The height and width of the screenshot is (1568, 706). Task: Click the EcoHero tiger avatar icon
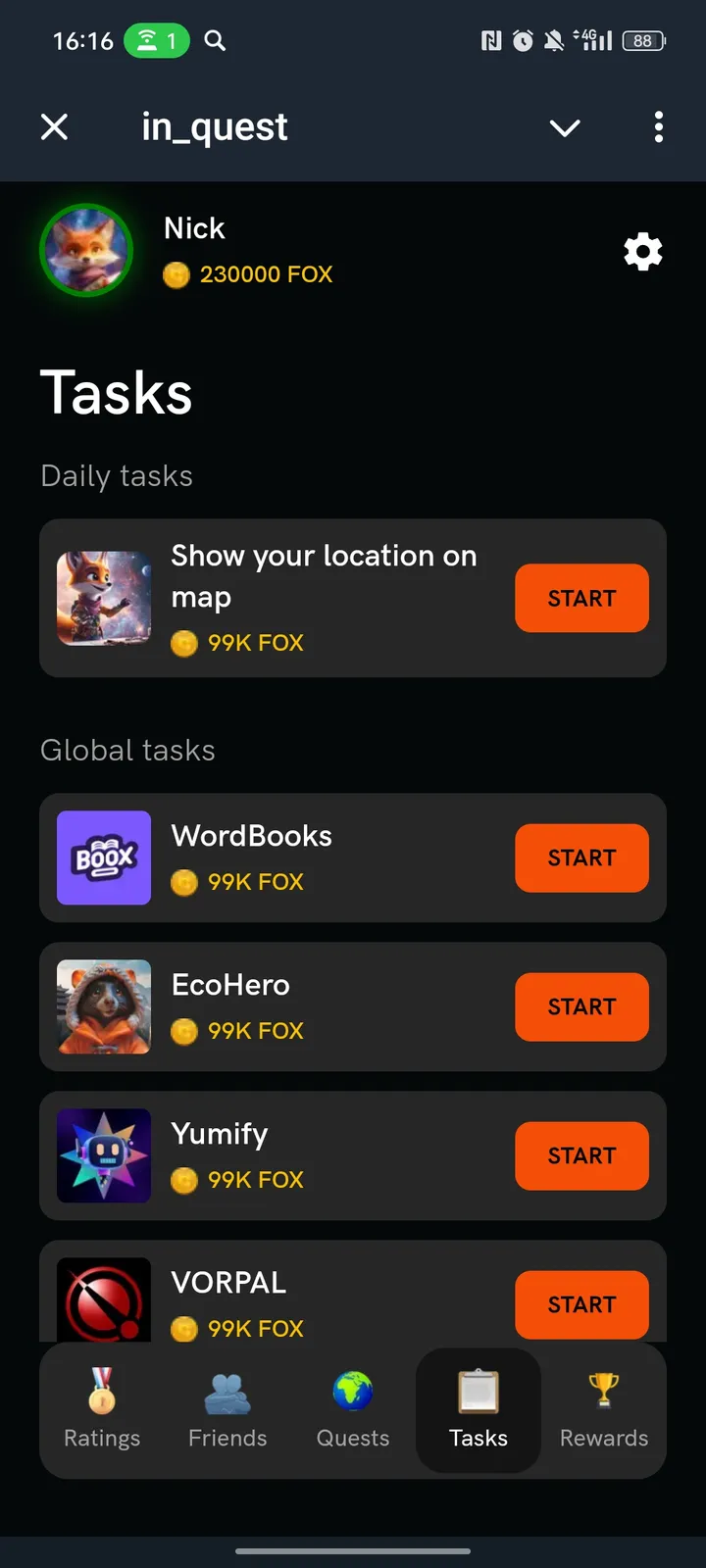click(104, 1006)
